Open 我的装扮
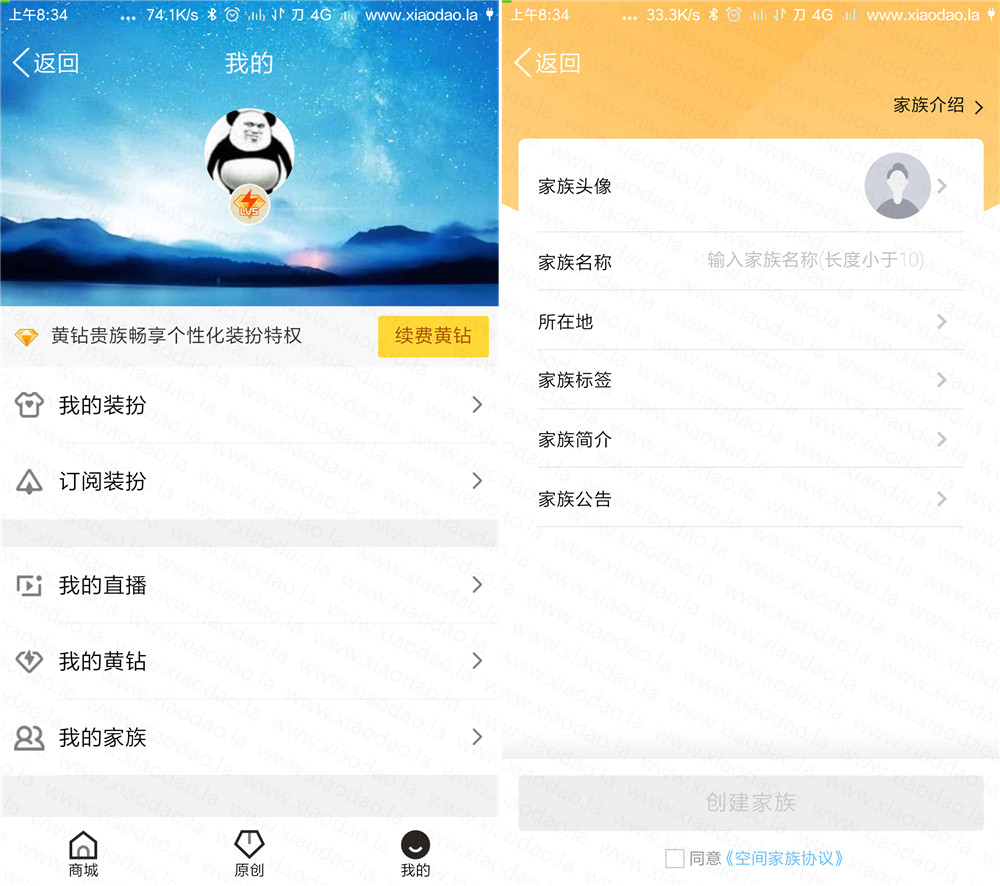Viewport: 1000px width, 886px height. click(248, 405)
